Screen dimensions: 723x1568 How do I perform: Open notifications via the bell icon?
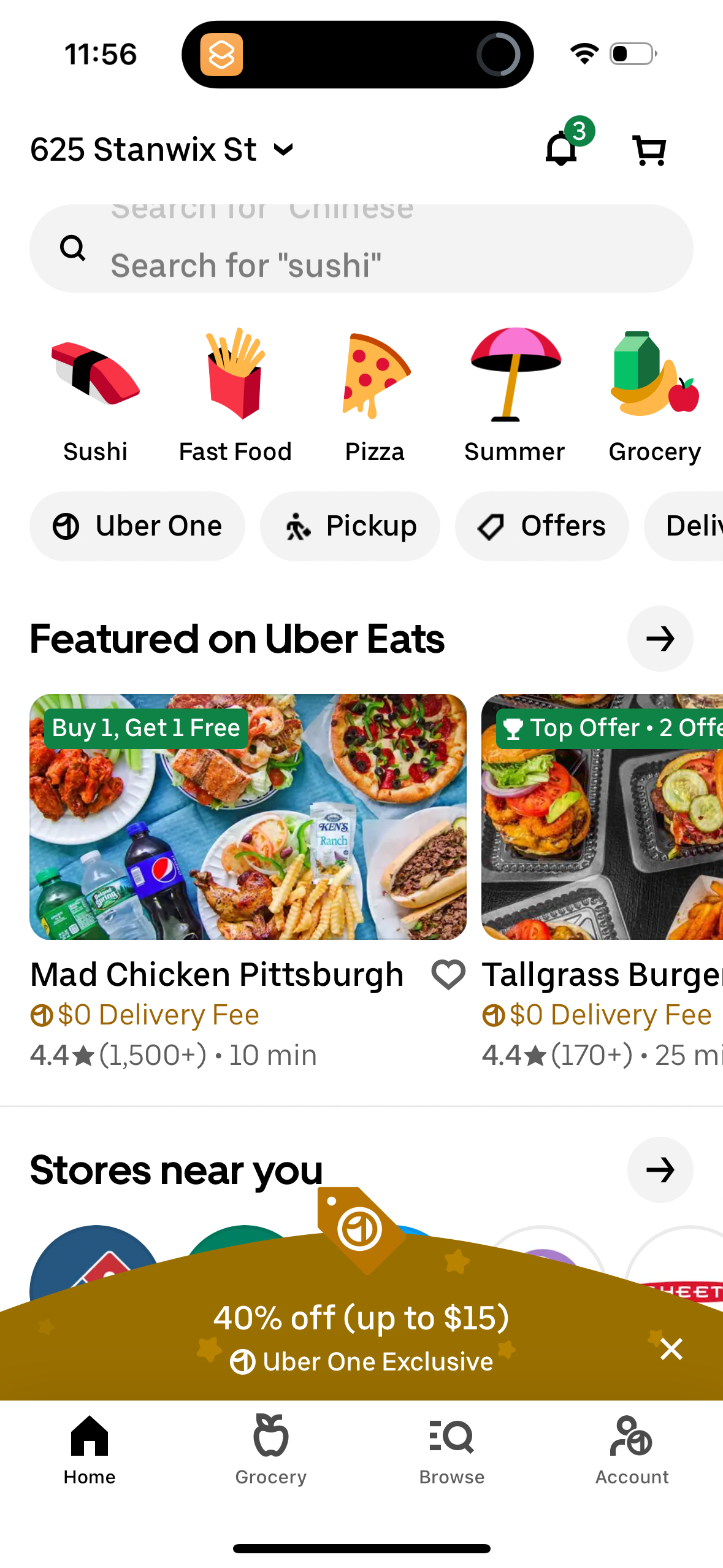(560, 149)
